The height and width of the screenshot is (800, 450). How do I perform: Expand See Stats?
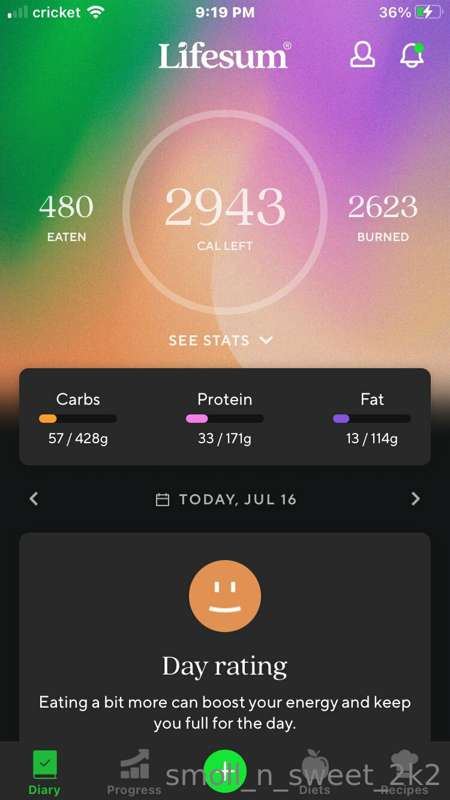[221, 340]
